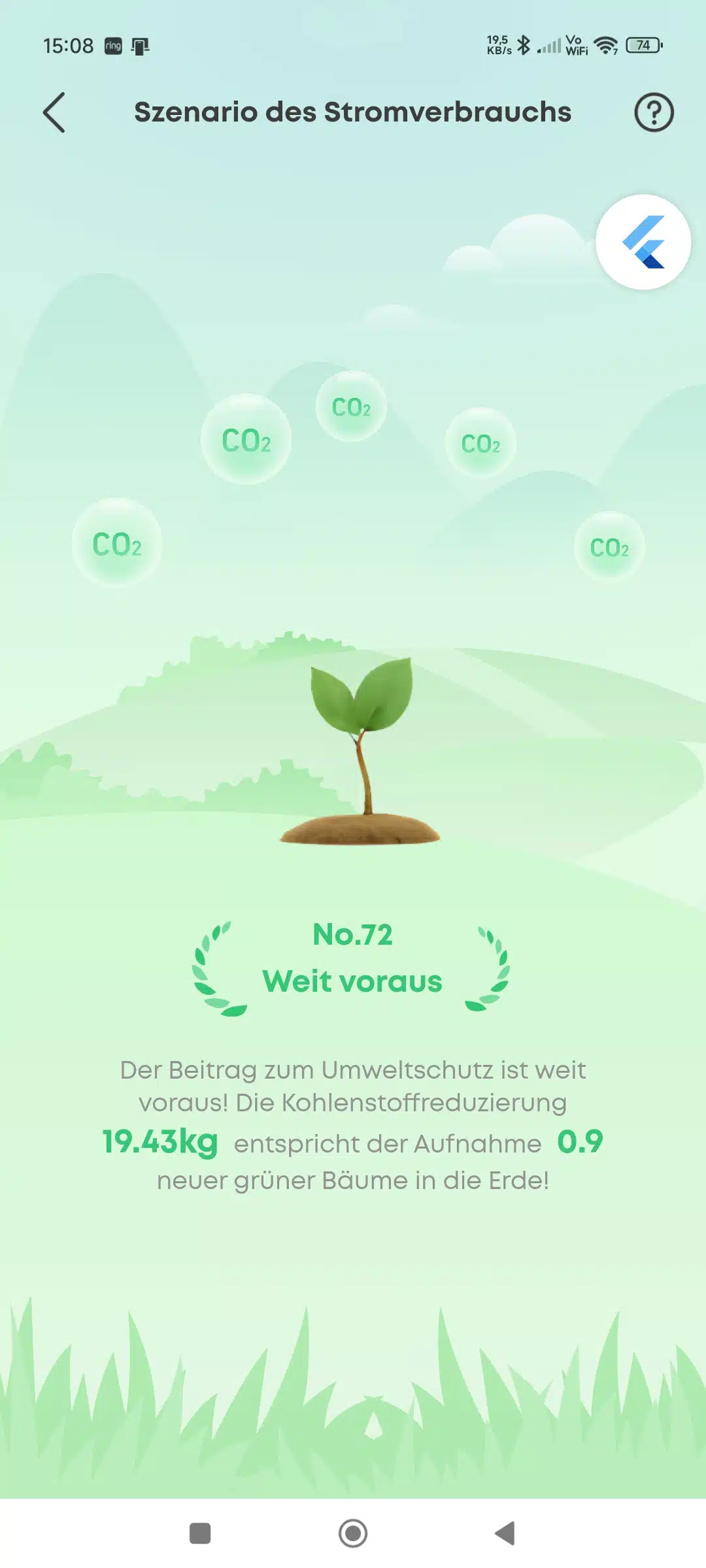Open recent apps with the square button
Screen dimensions: 706x1568
pyautogui.click(x=200, y=1533)
